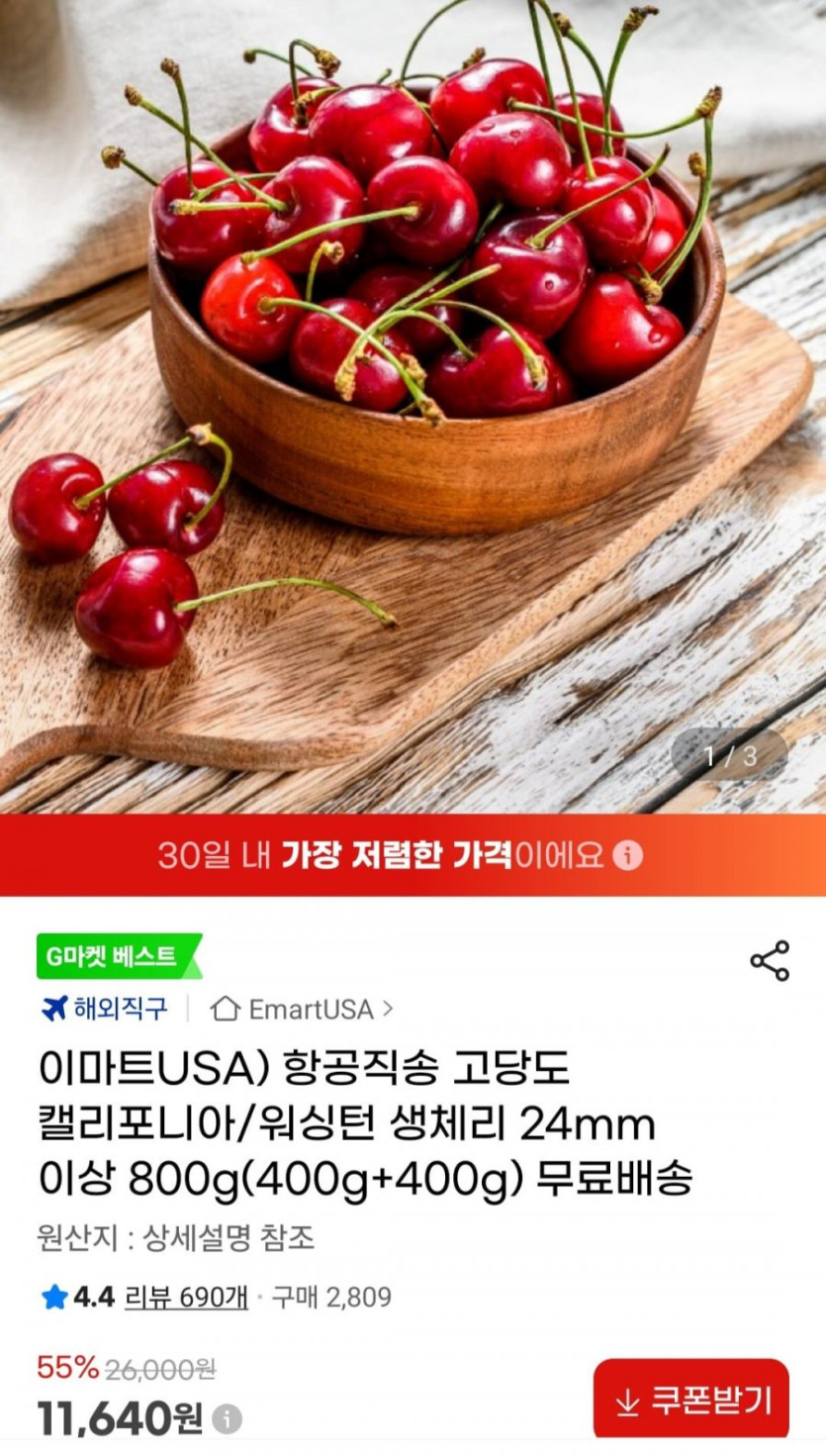Open the cherry product image gallery
This screenshot has height=1456, width=826.
[x=413, y=407]
